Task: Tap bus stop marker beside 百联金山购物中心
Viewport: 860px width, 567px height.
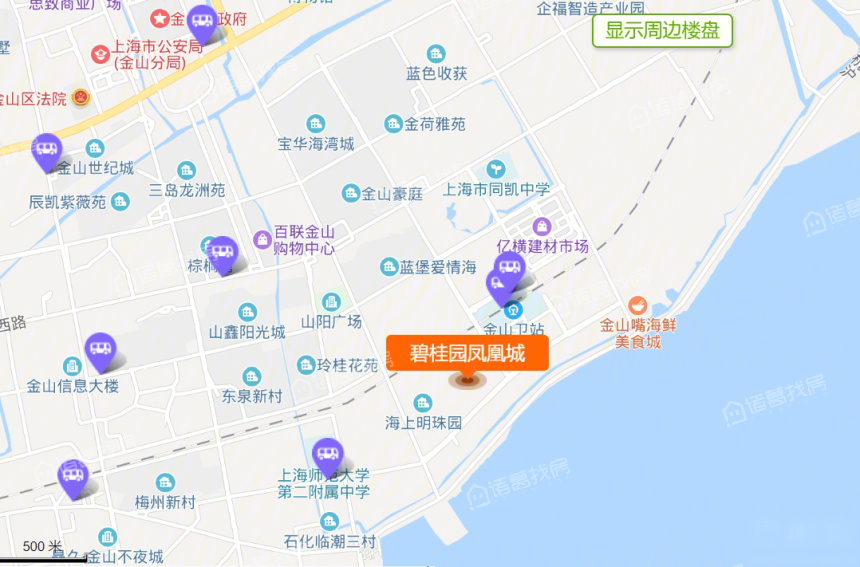Action: coord(222,253)
